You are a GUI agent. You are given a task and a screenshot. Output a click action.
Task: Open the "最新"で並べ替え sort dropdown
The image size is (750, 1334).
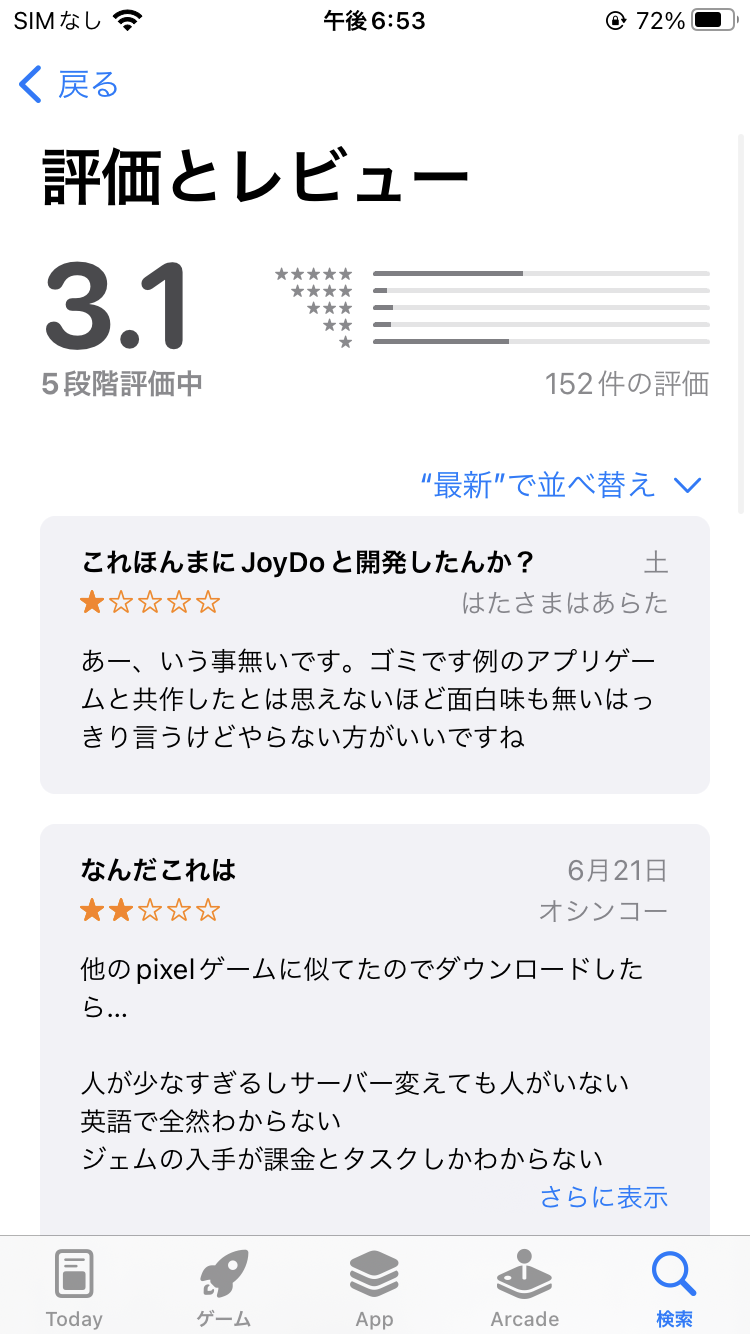pyautogui.click(x=561, y=486)
